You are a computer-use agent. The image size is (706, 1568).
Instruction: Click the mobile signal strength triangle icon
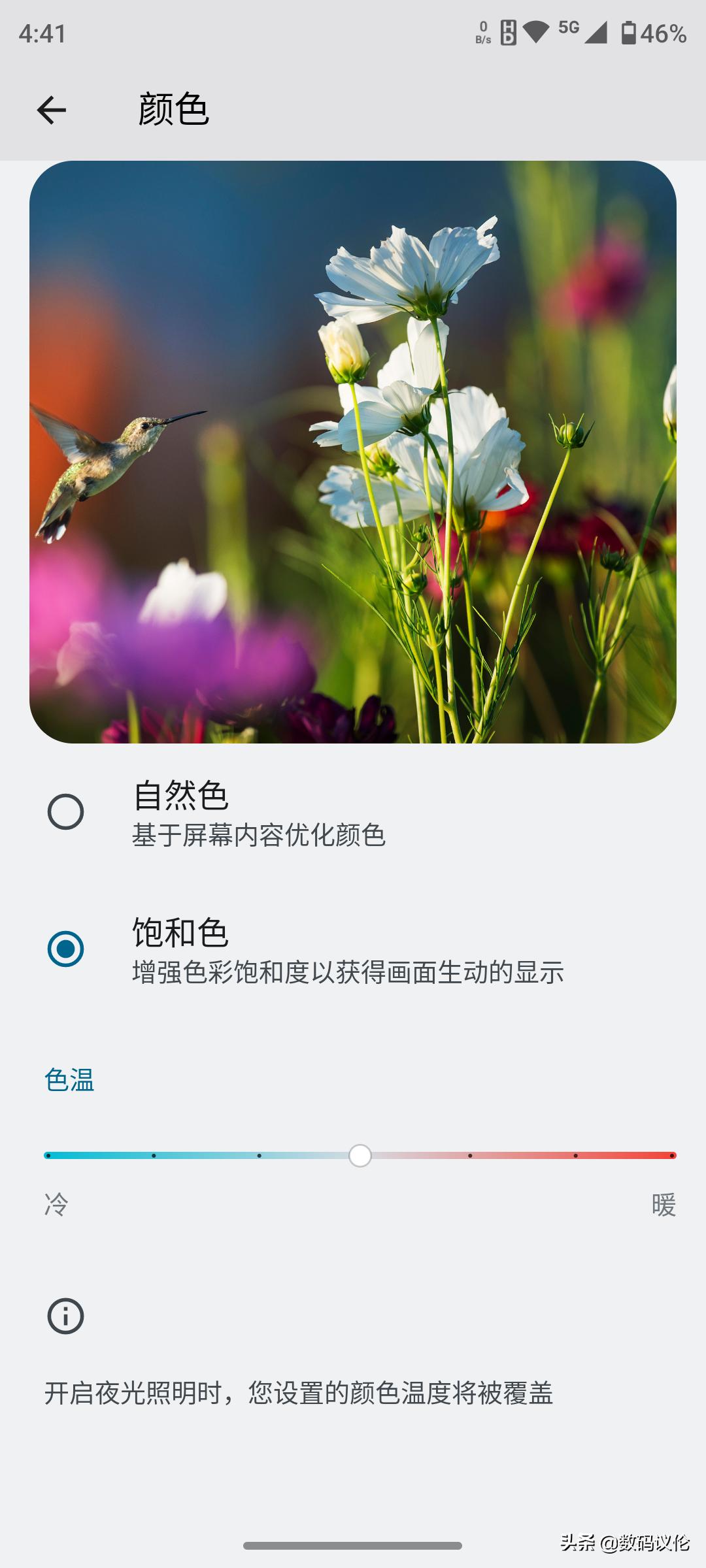tap(597, 34)
